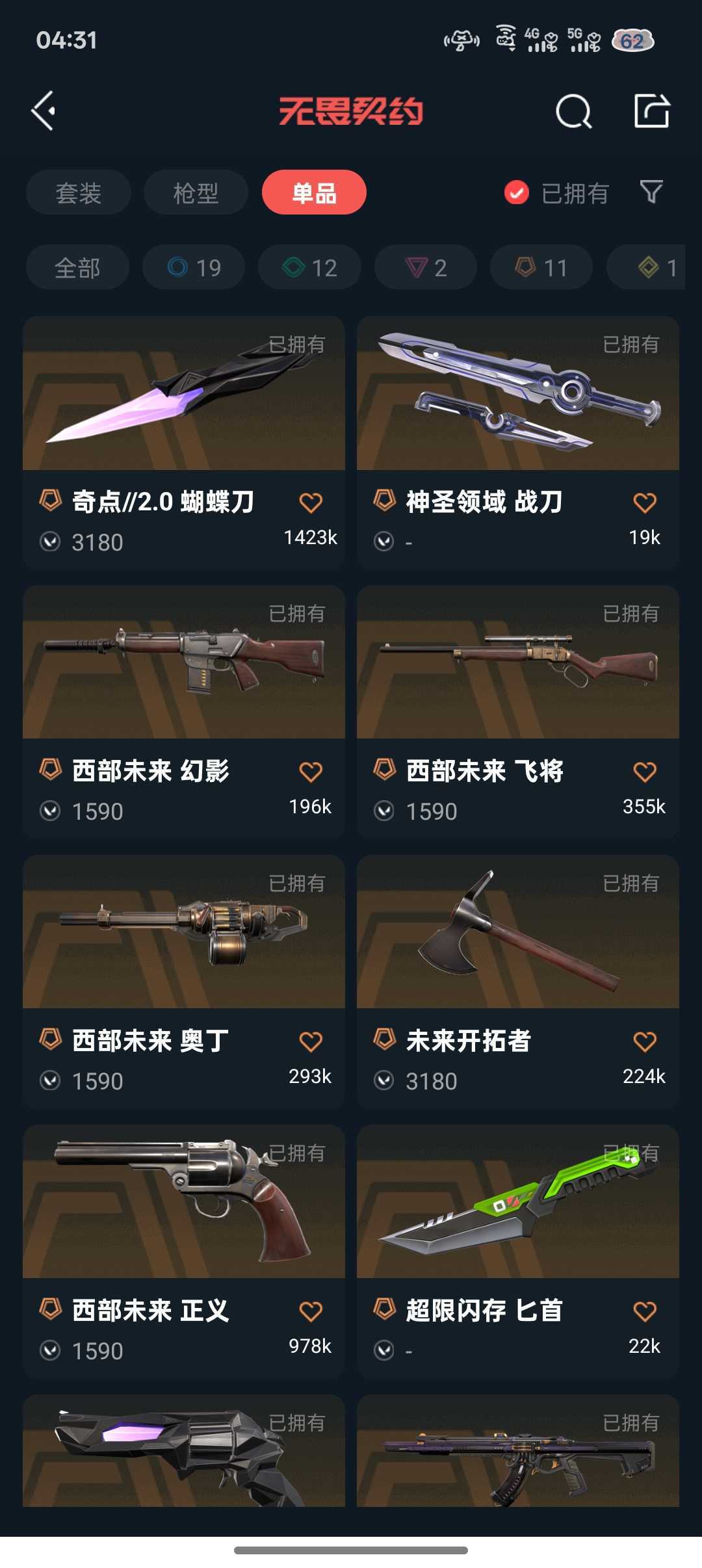This screenshot has width=702, height=1568.
Task: Filter by the orange chip showing 11
Action: (x=541, y=268)
